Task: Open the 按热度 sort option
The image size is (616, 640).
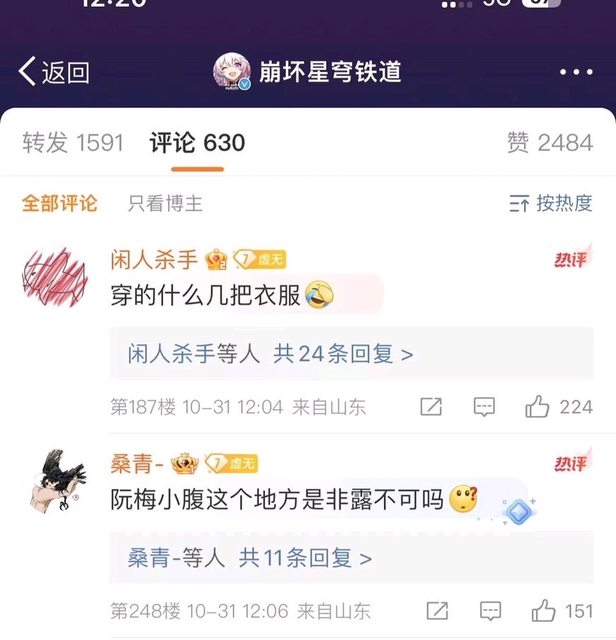Action: coord(551,203)
